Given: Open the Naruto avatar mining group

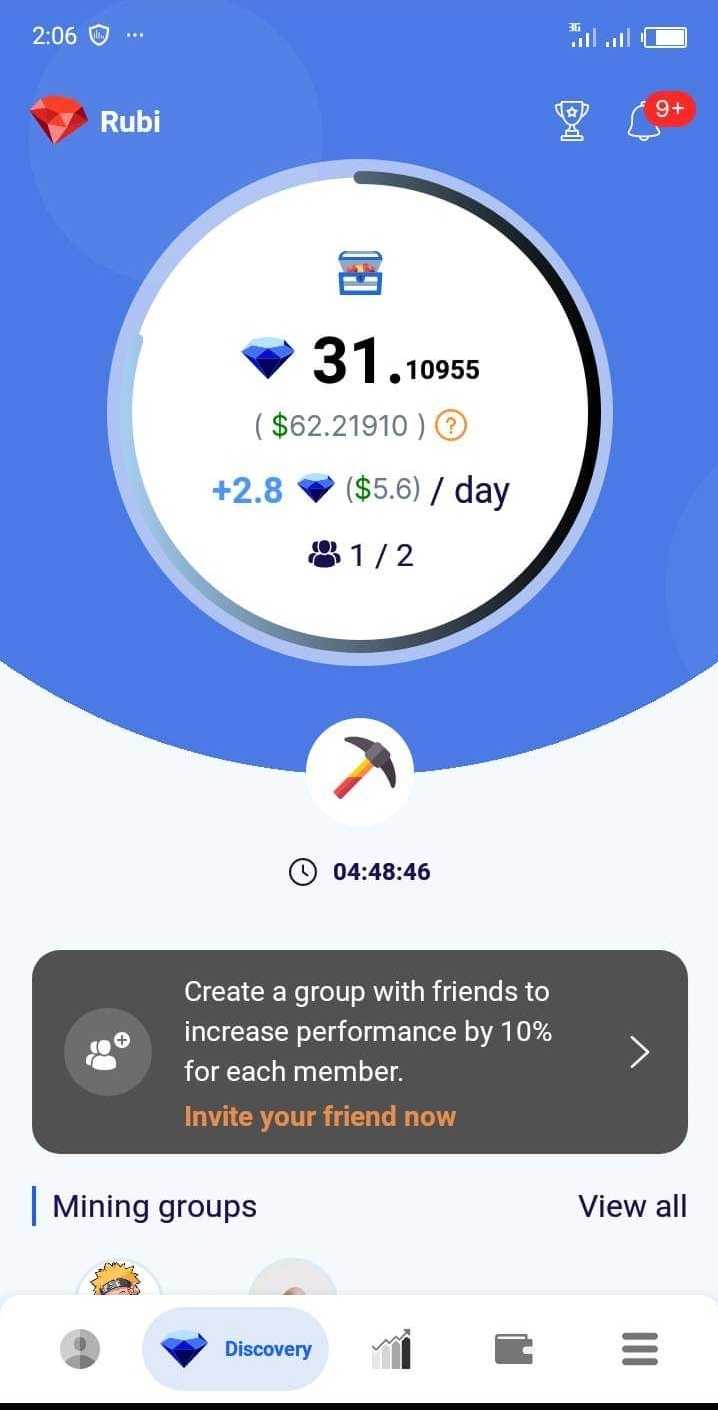Looking at the screenshot, I should (x=118, y=1278).
